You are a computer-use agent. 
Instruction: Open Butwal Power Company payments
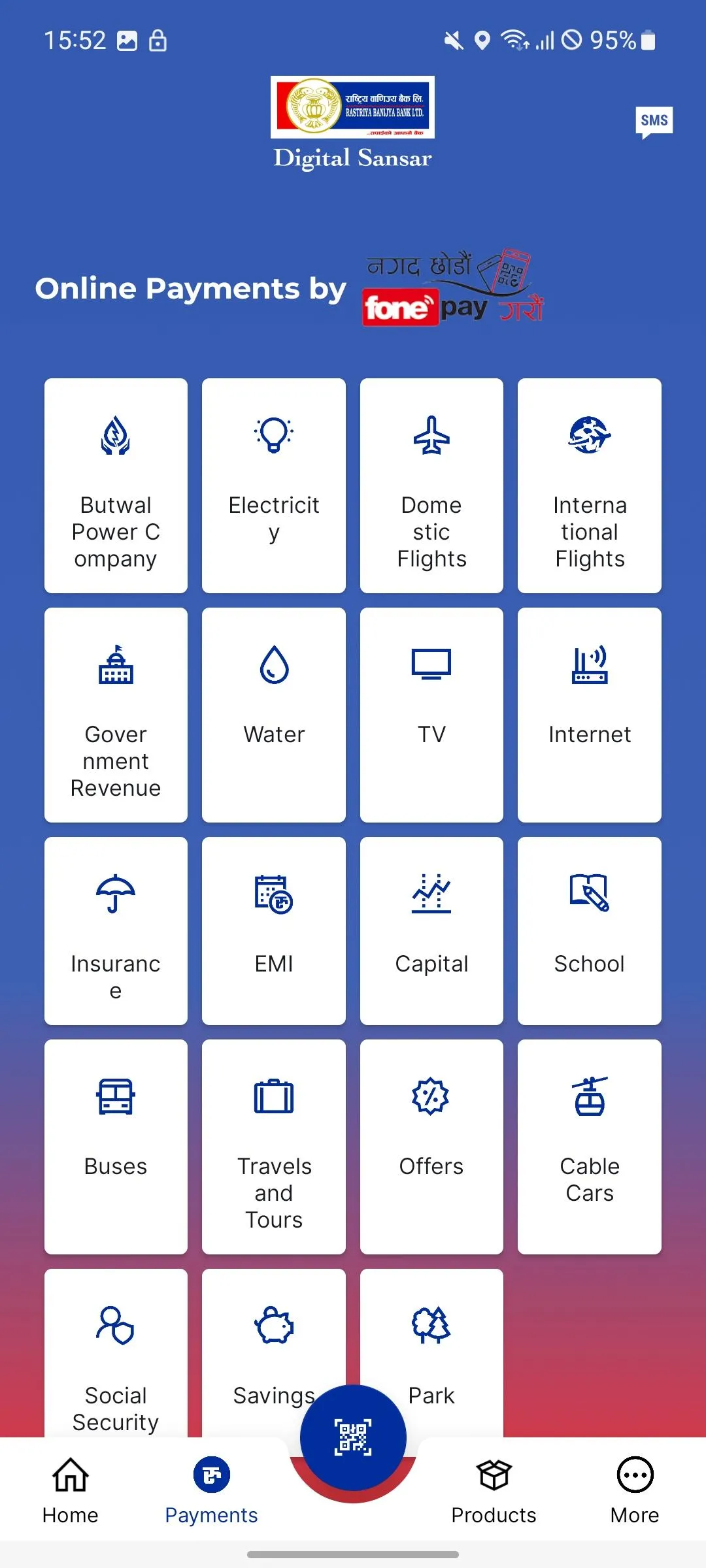(116, 485)
